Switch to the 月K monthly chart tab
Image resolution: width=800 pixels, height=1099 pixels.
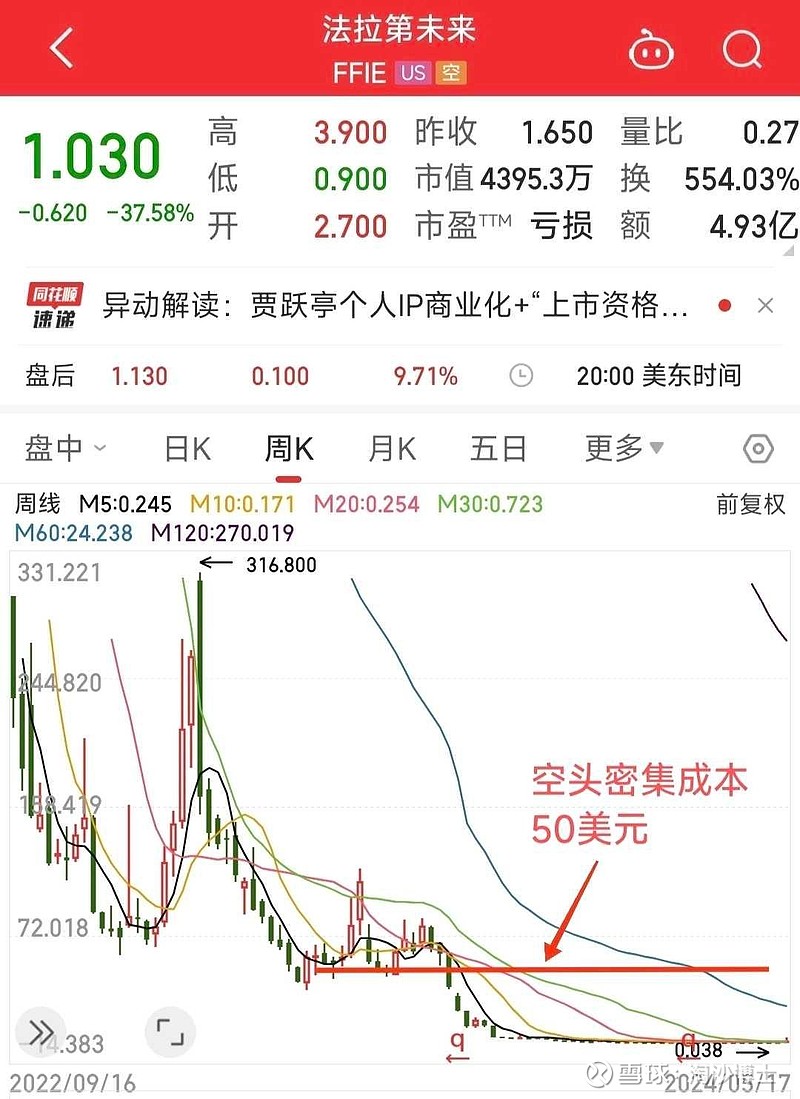[x=390, y=449]
